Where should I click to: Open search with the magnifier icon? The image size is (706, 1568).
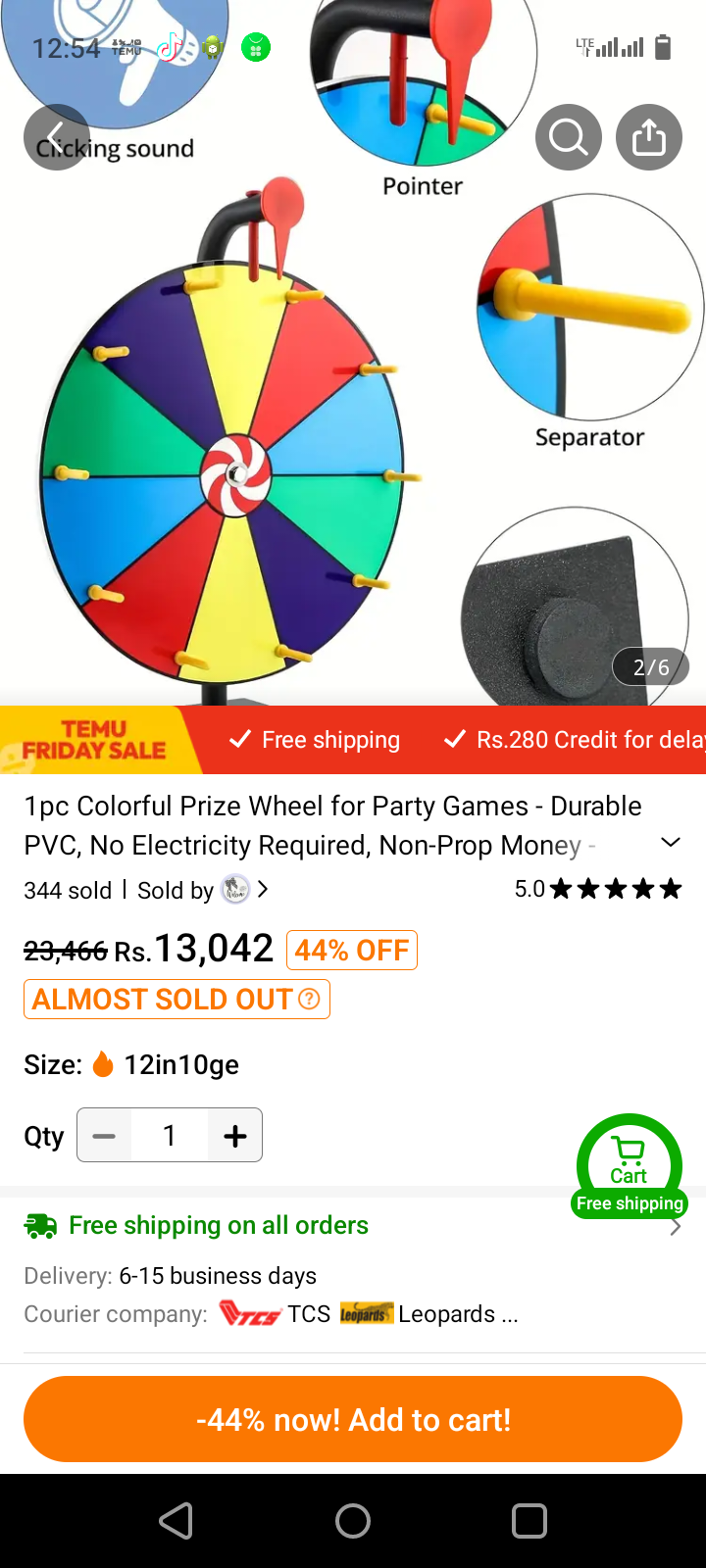pos(569,137)
